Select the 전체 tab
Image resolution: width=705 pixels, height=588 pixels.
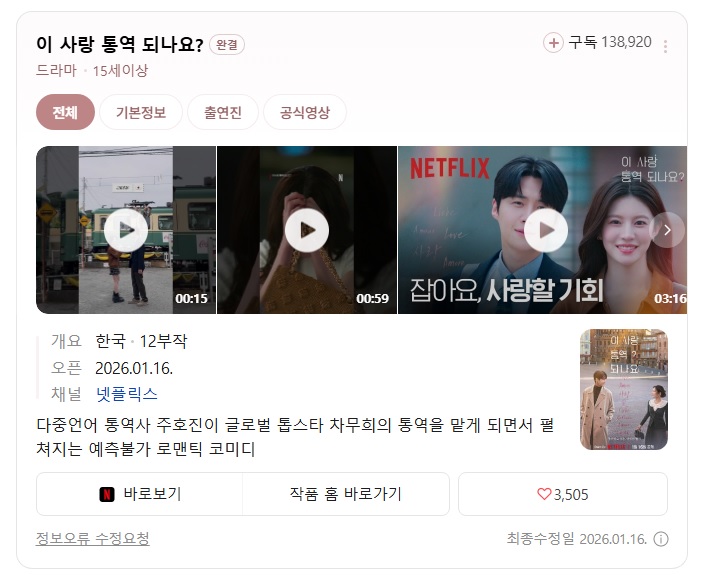coord(65,112)
